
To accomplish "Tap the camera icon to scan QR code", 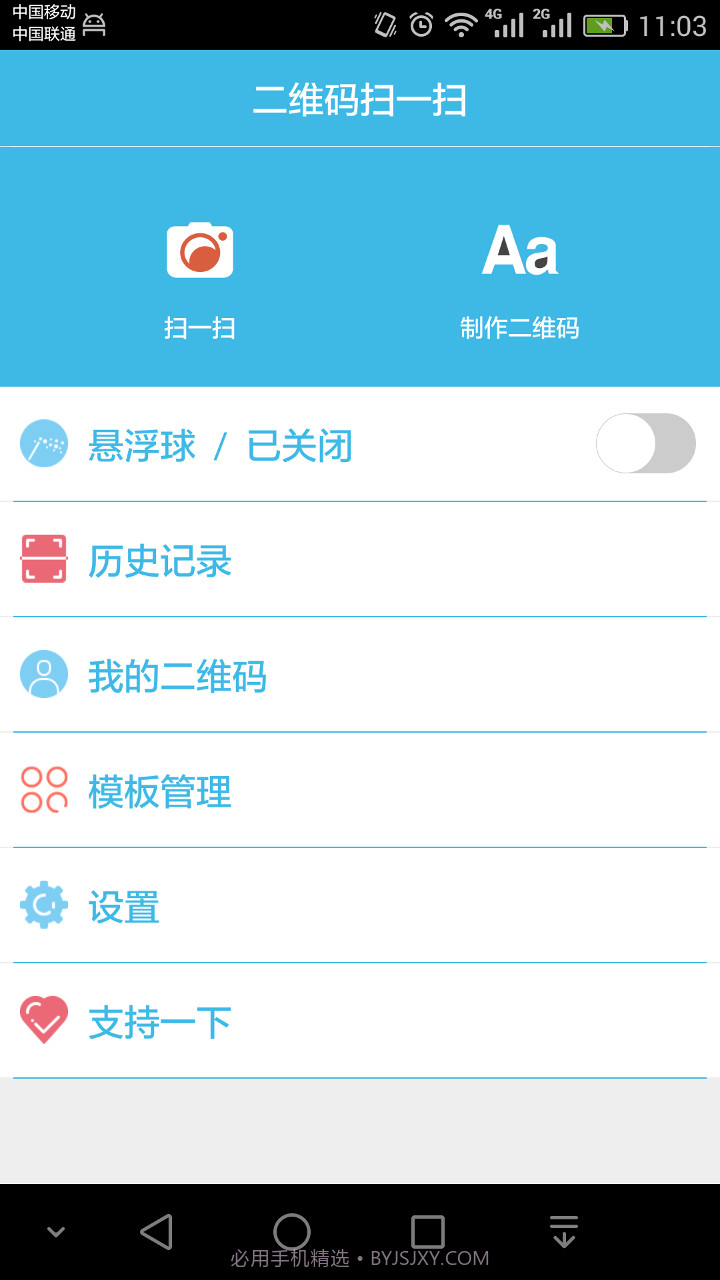I will [x=199, y=250].
